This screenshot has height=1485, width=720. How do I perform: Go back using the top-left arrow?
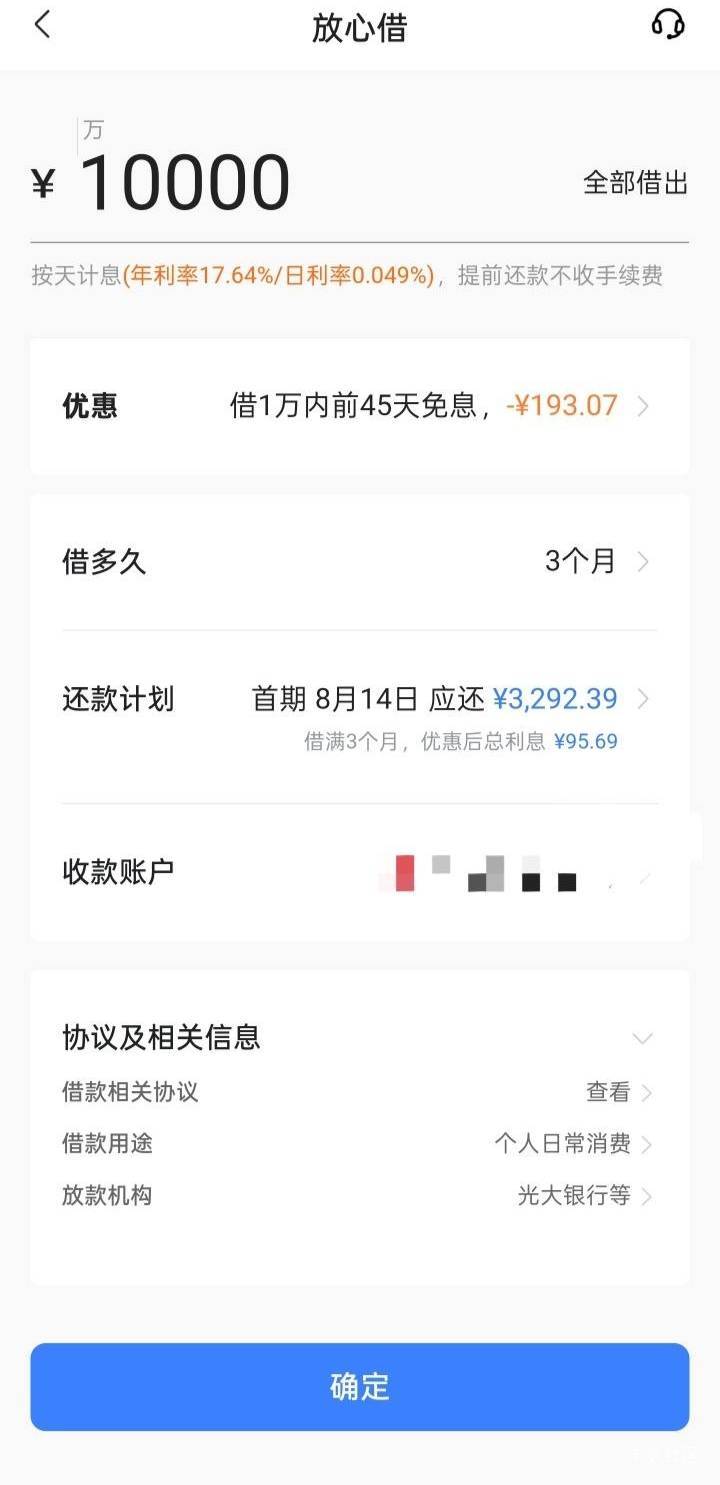pos(42,26)
